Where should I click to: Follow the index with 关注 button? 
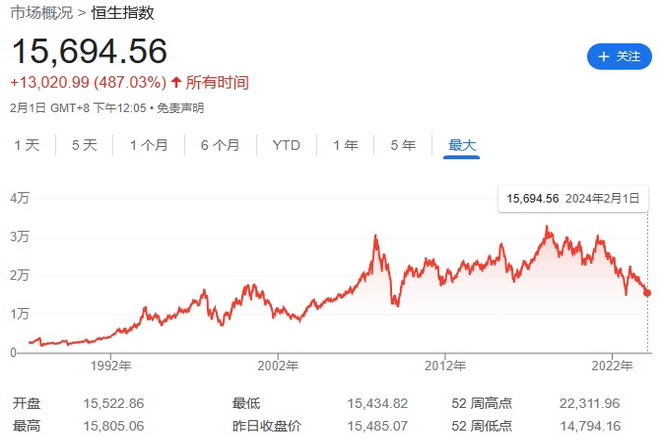pyautogui.click(x=619, y=56)
